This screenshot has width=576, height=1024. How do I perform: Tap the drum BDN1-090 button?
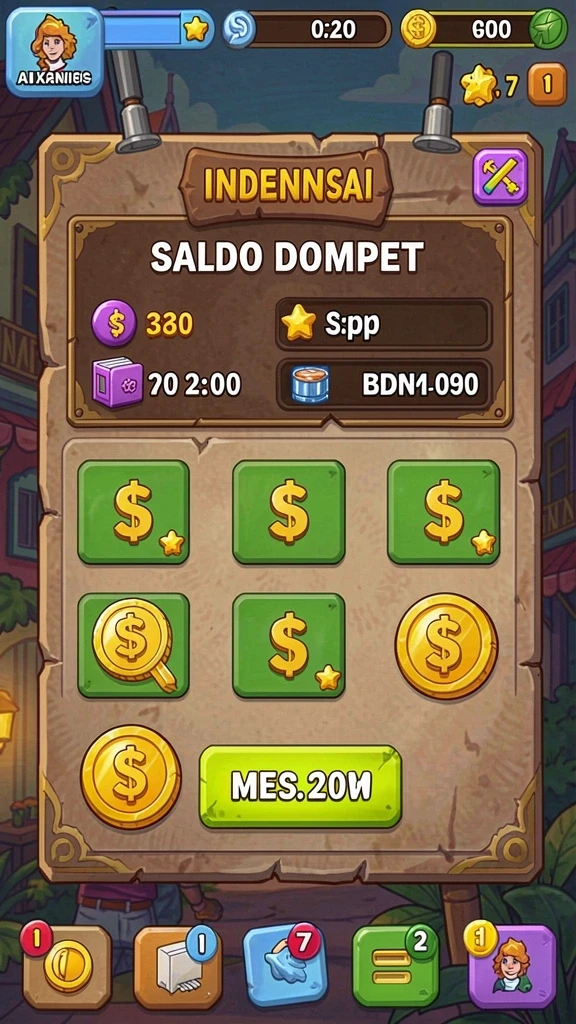384,385
